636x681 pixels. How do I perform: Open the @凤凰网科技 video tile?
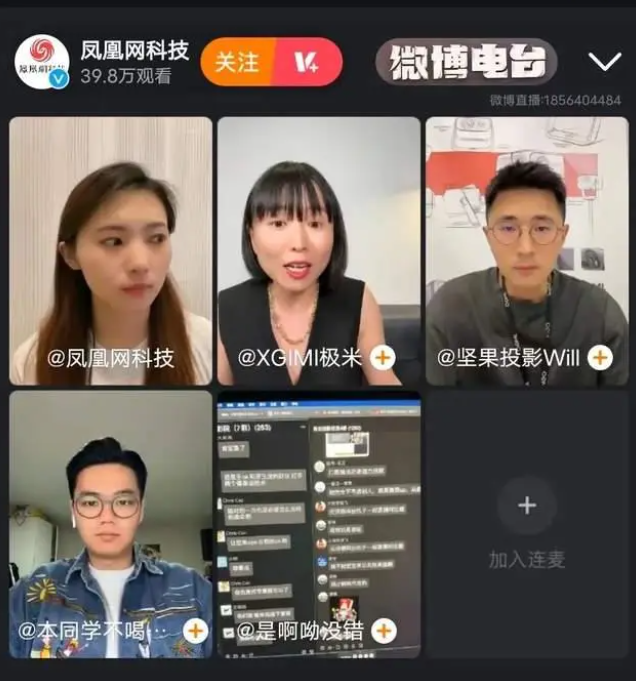[110, 240]
